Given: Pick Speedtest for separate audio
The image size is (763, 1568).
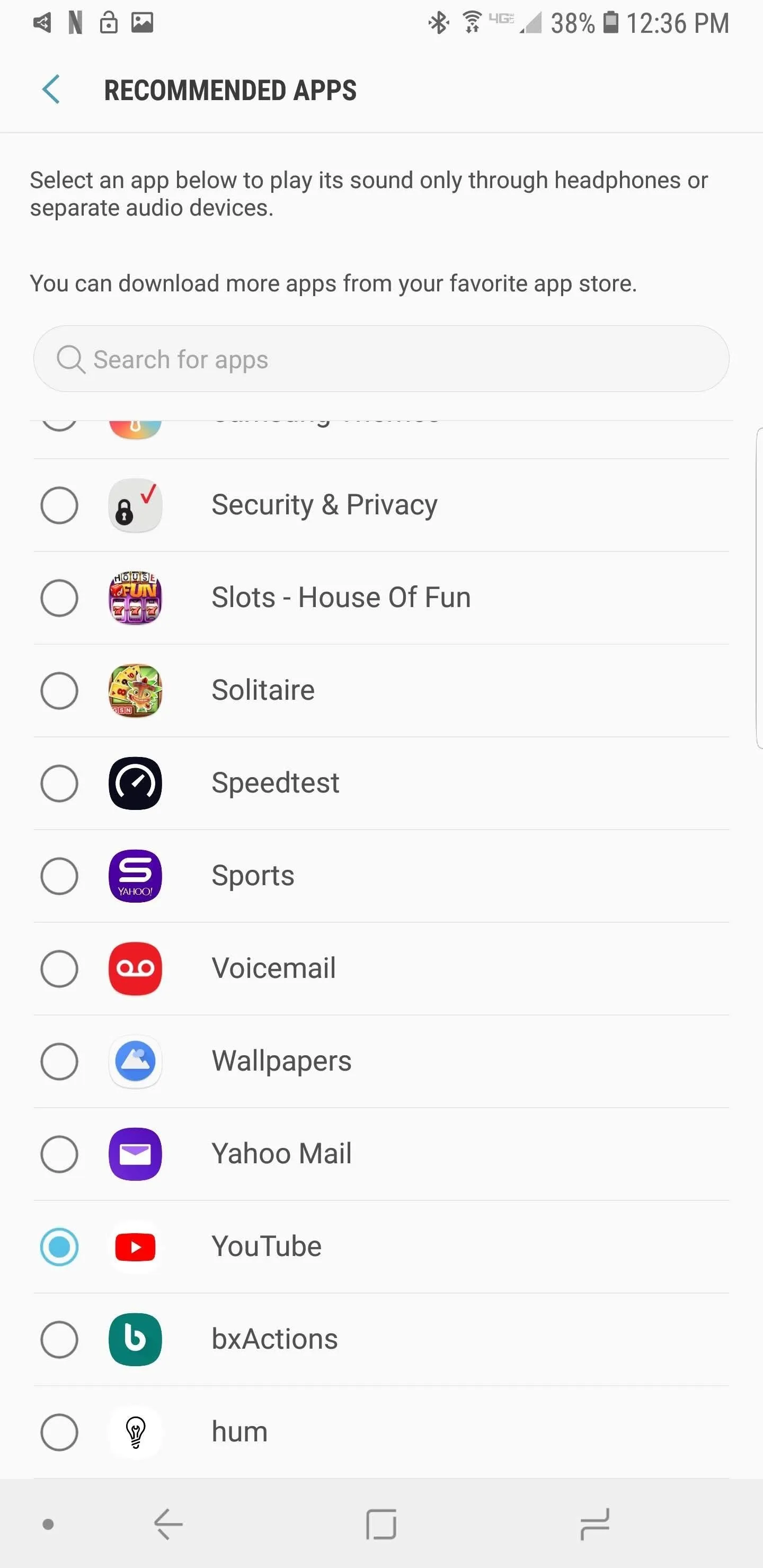Looking at the screenshot, I should click(381, 783).
